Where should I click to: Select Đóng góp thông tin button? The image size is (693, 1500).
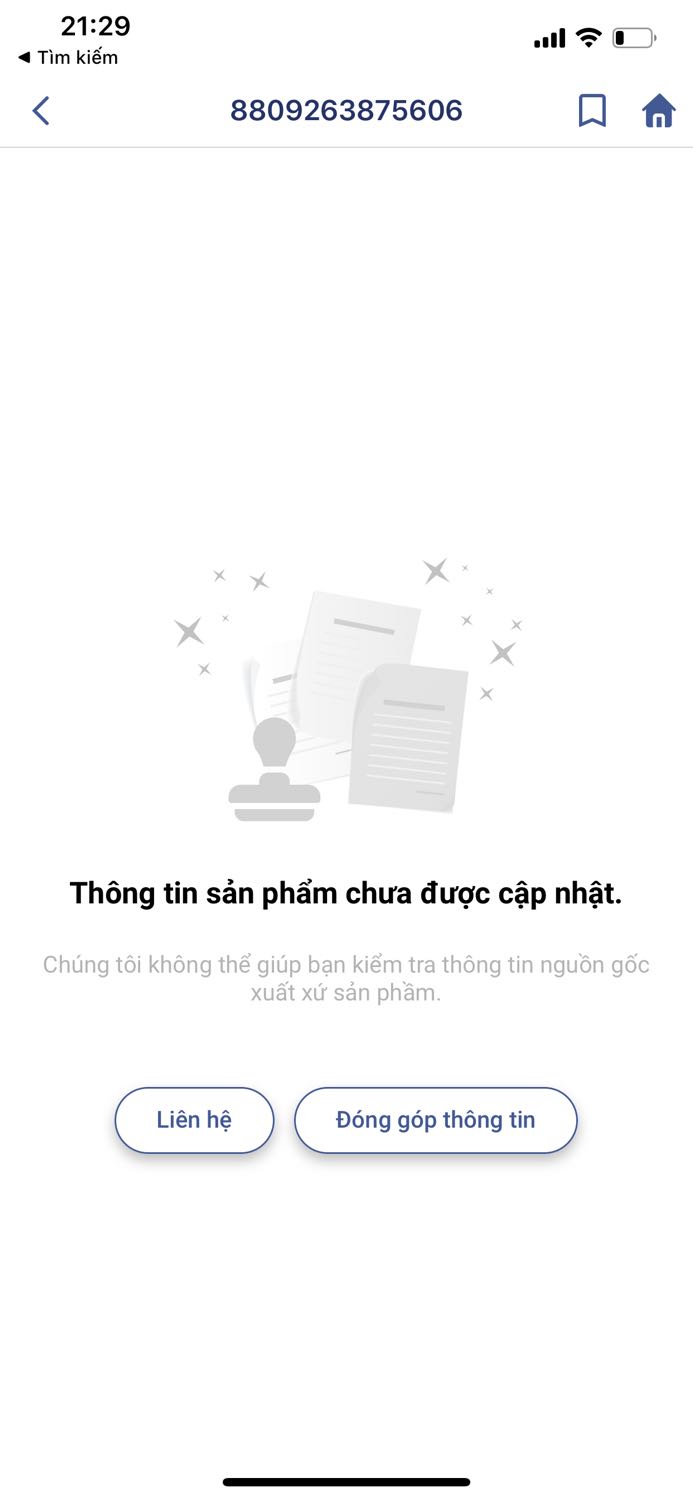click(436, 1120)
